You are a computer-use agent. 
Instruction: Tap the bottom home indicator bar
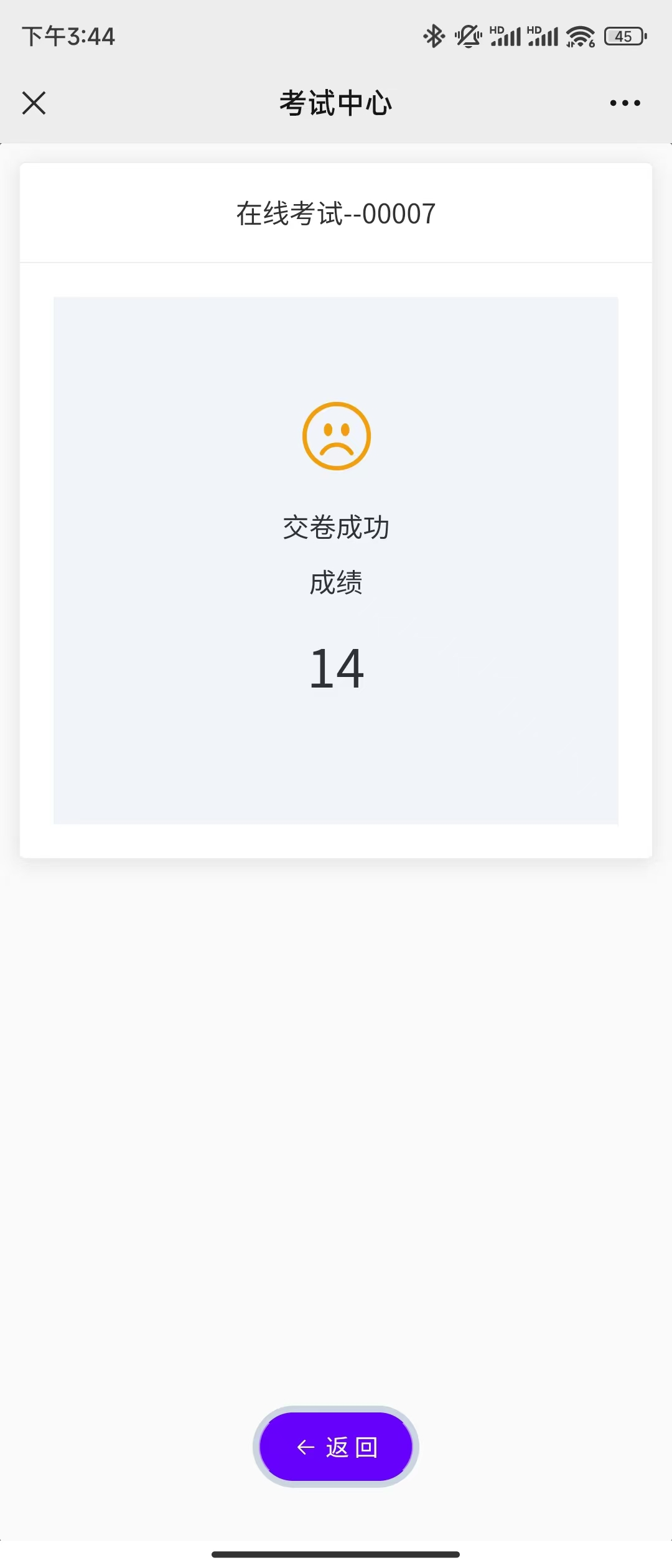pyautogui.click(x=335, y=1552)
